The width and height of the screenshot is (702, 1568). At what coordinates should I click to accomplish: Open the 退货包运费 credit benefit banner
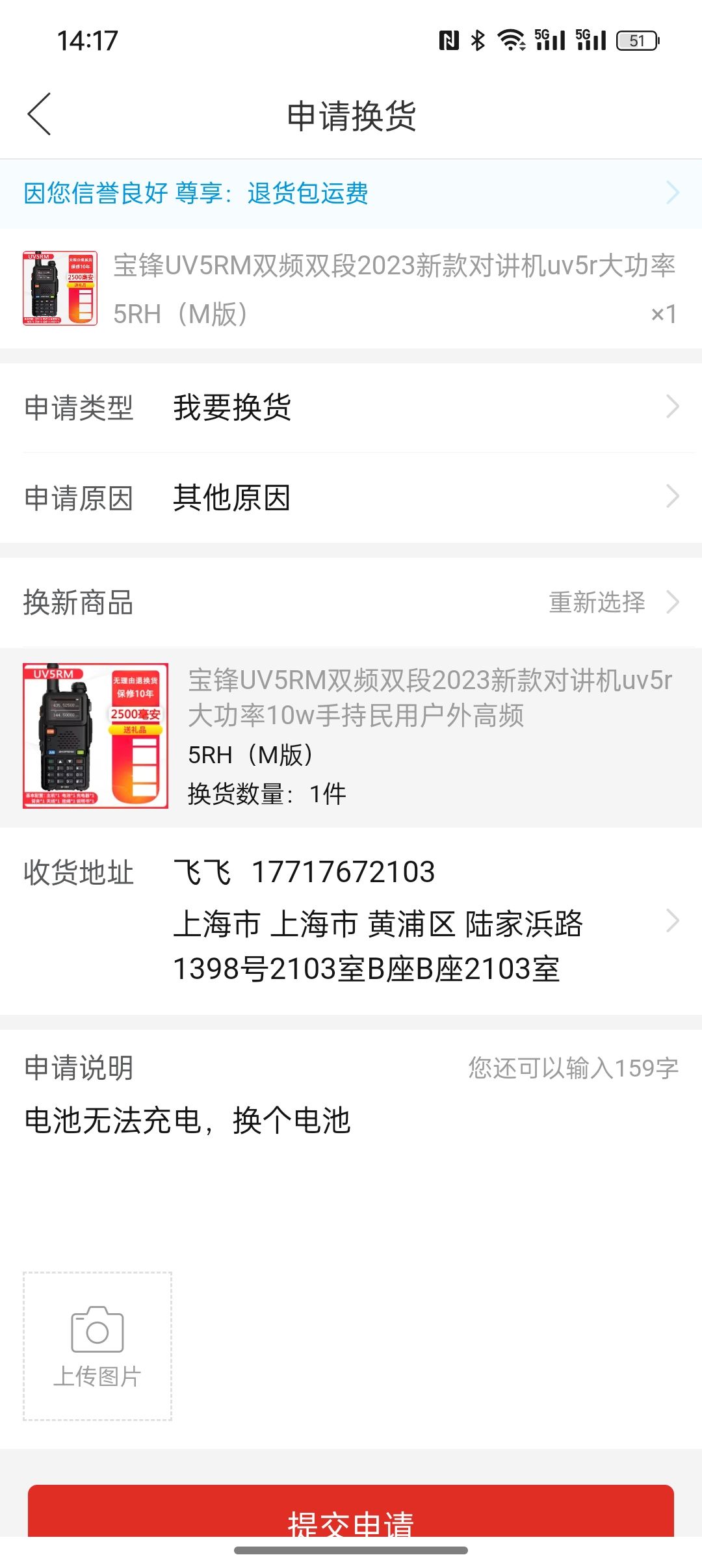click(351, 193)
